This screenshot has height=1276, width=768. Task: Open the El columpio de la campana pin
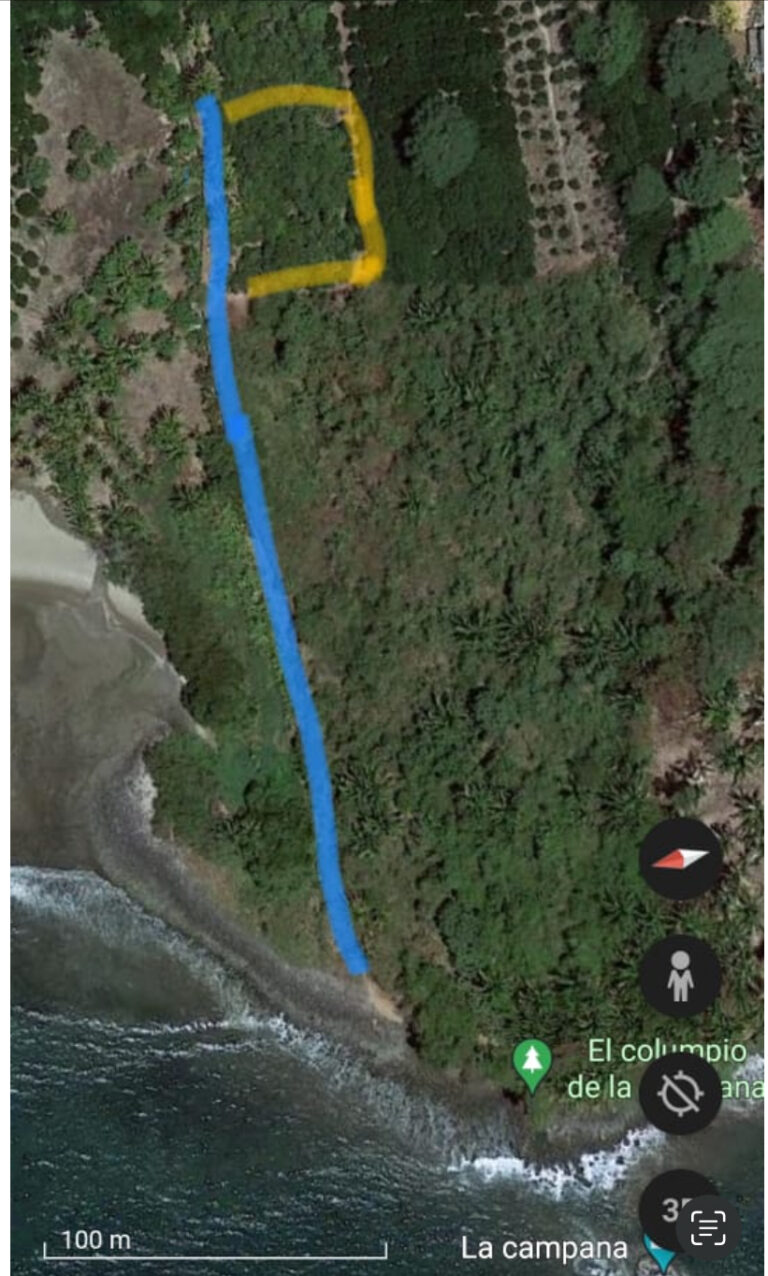click(x=532, y=1066)
